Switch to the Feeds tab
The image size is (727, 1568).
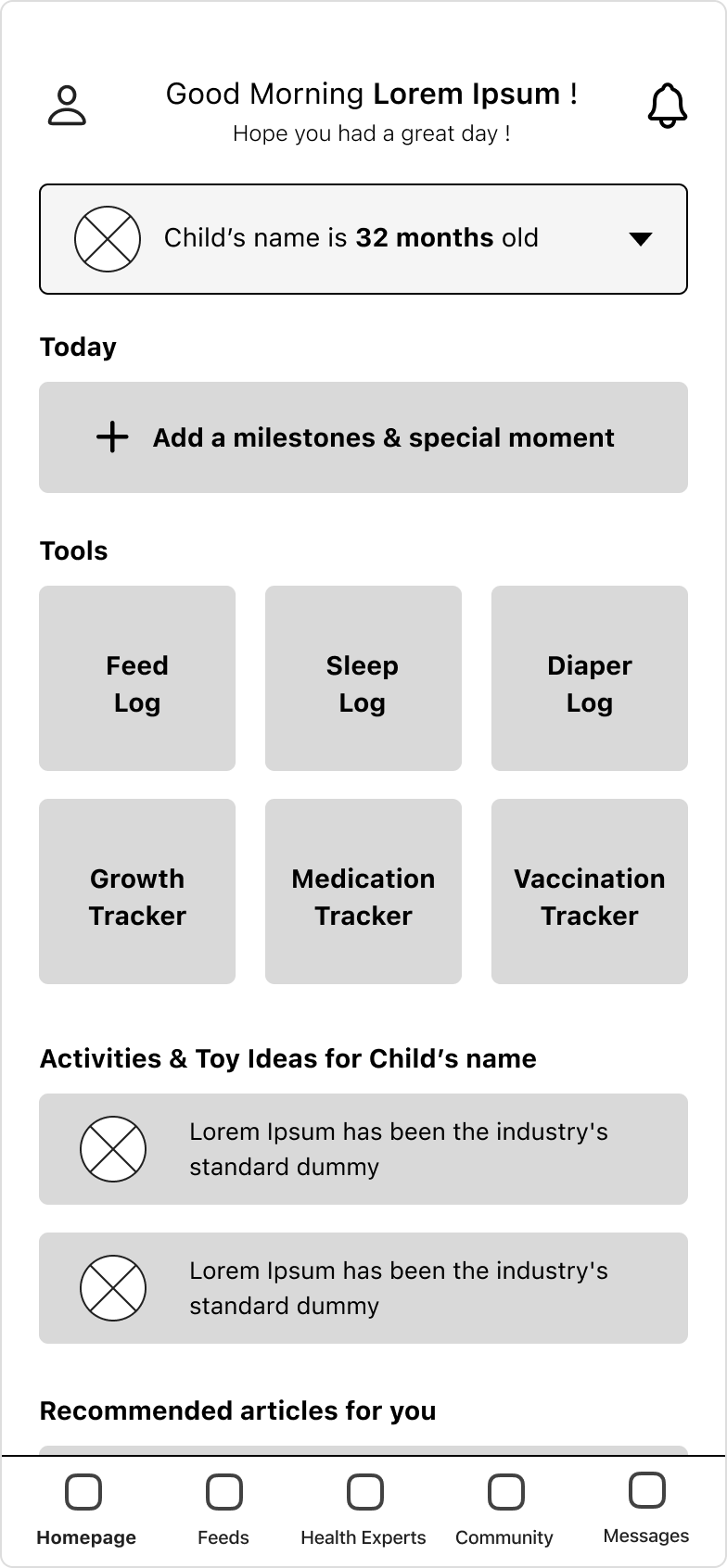(x=223, y=1509)
